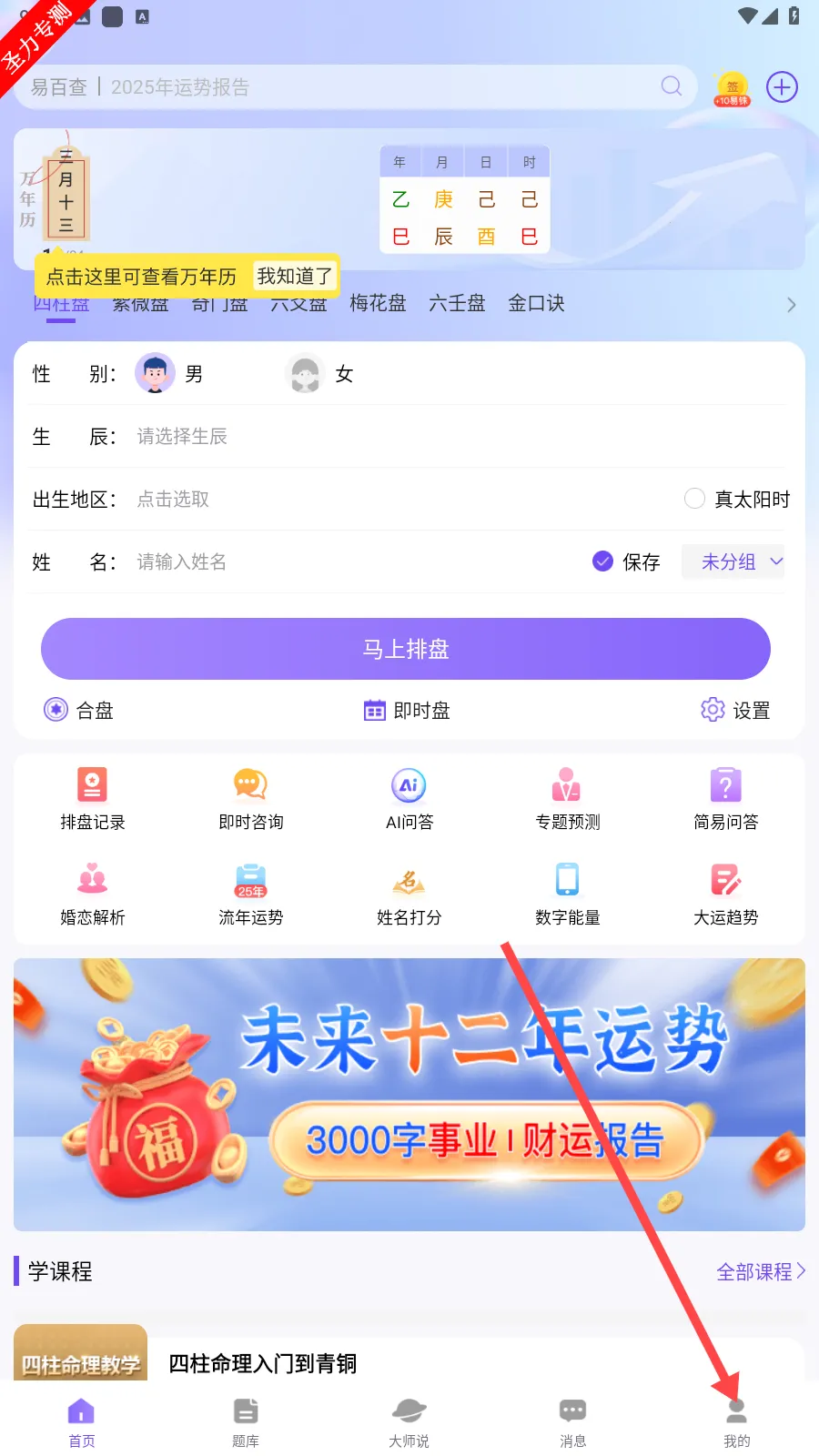Screen dimensions: 819x1456
Task: Dismiss the tooltip with 我知道了
Action: point(295,276)
